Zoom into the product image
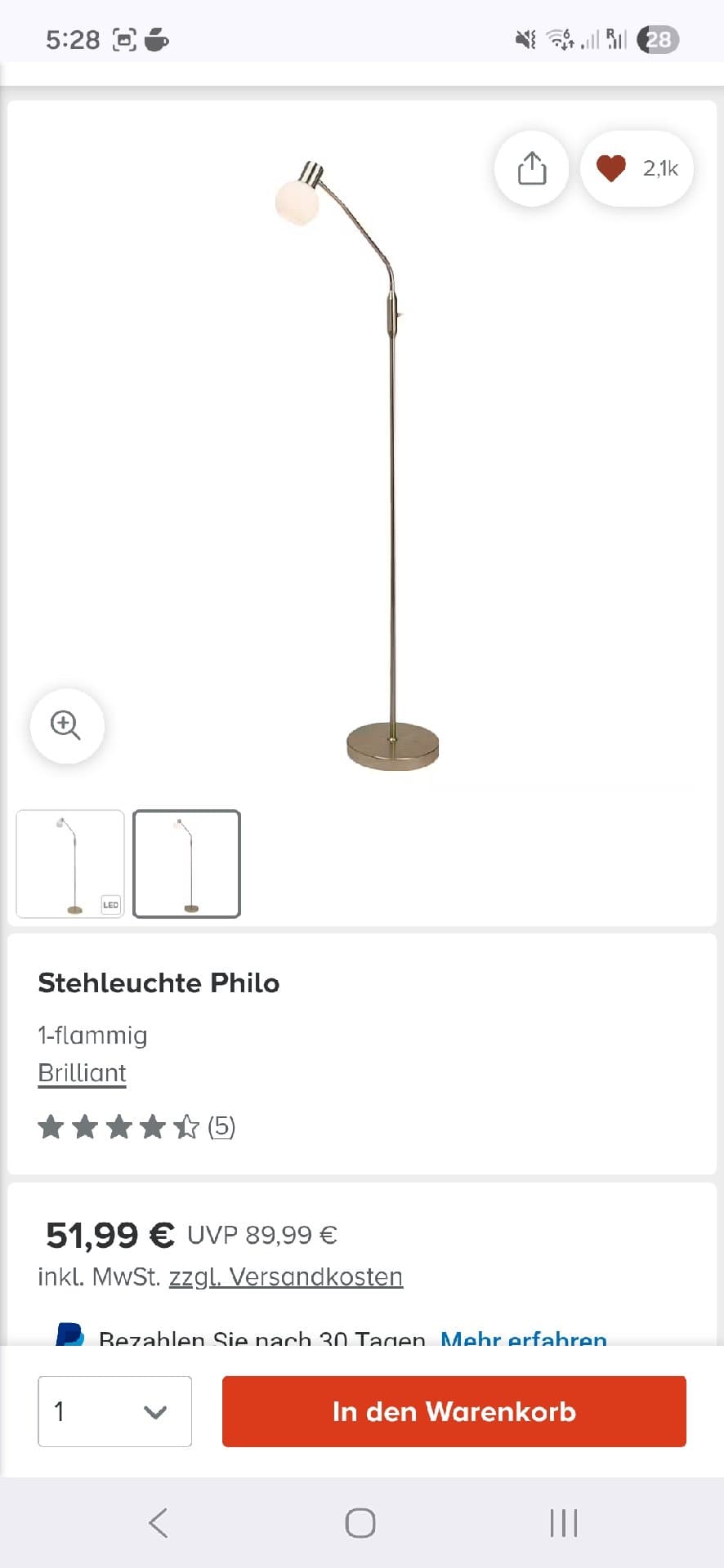 pyautogui.click(x=66, y=725)
